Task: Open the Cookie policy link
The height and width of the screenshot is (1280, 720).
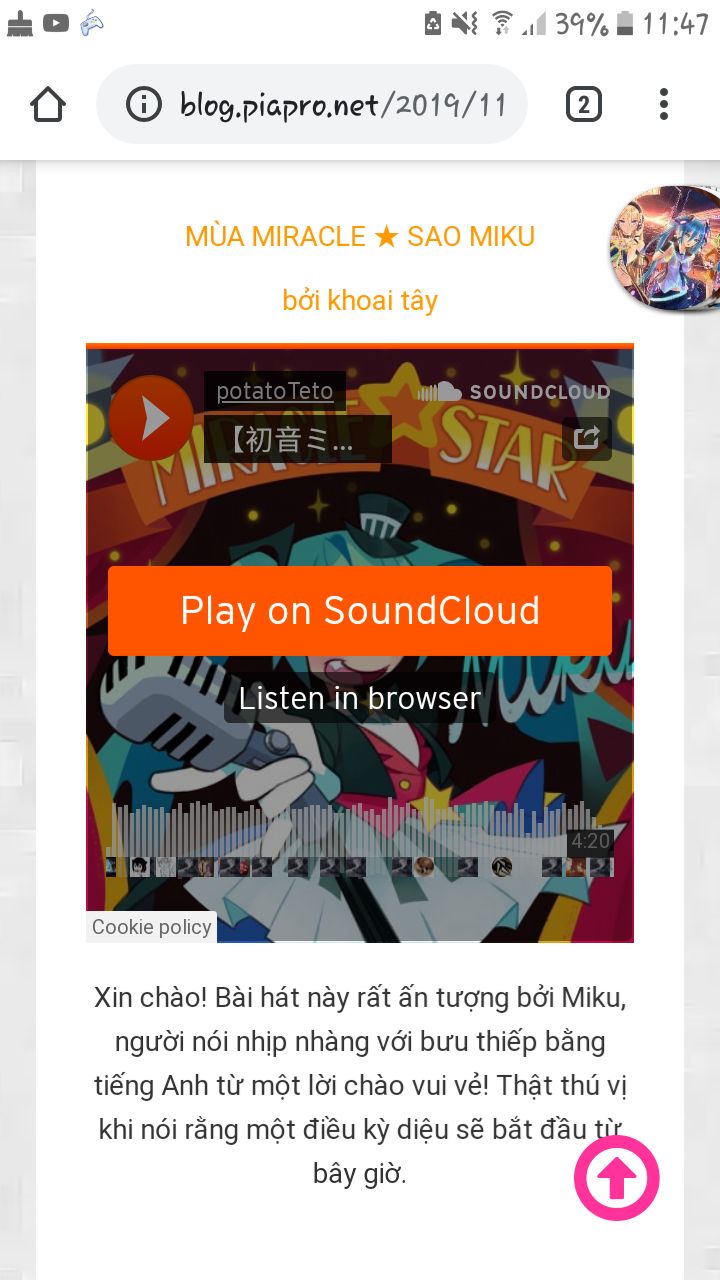Action: click(152, 927)
